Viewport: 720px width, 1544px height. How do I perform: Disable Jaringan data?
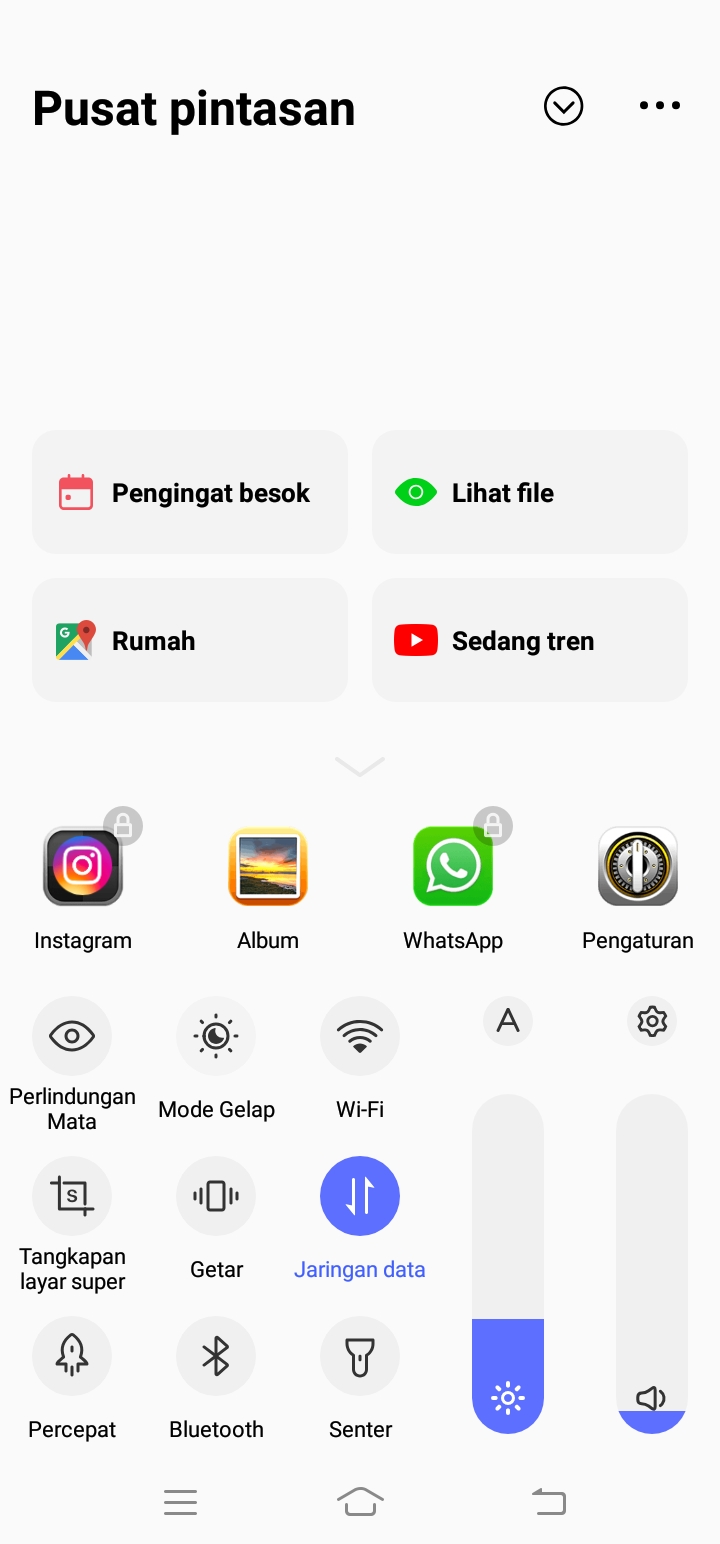pyautogui.click(x=360, y=1196)
